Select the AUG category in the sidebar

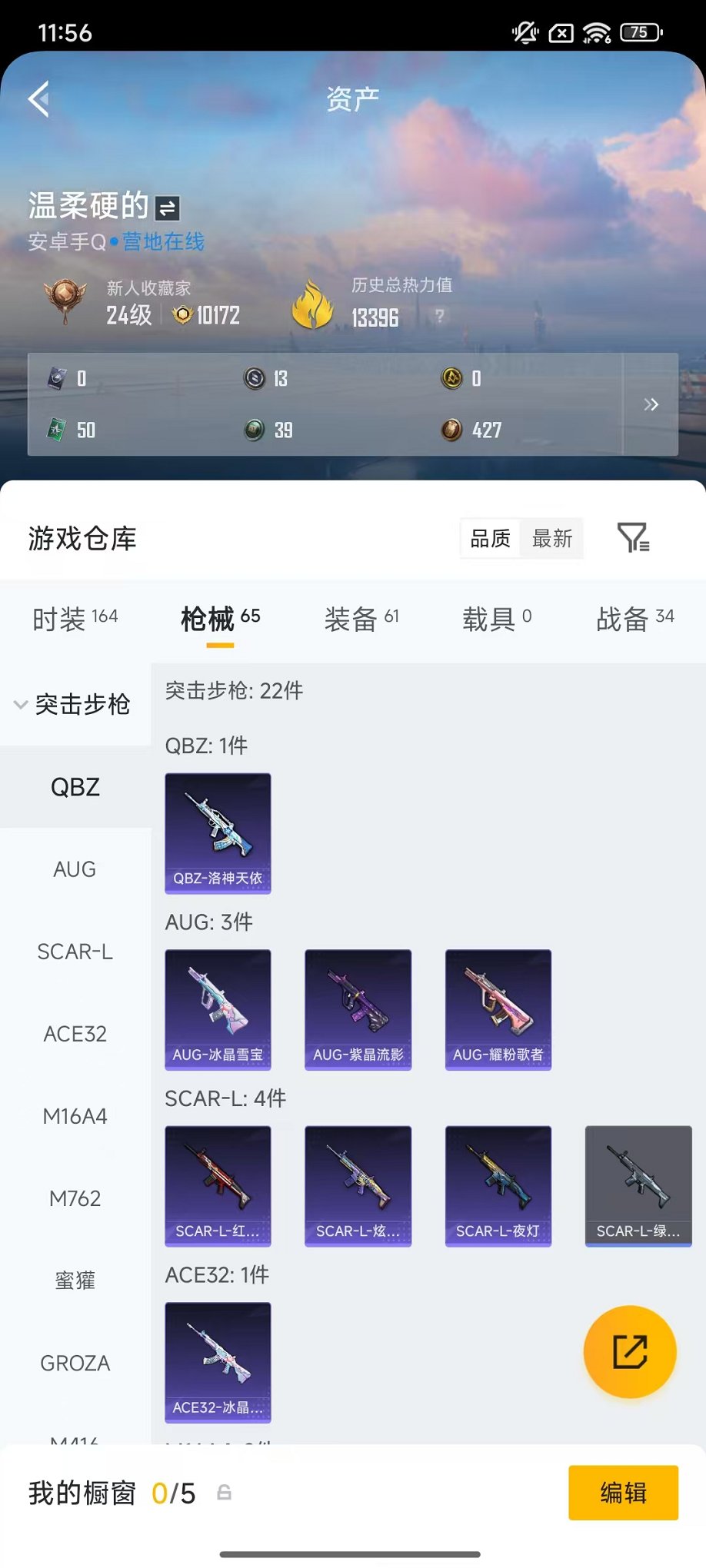[x=73, y=869]
